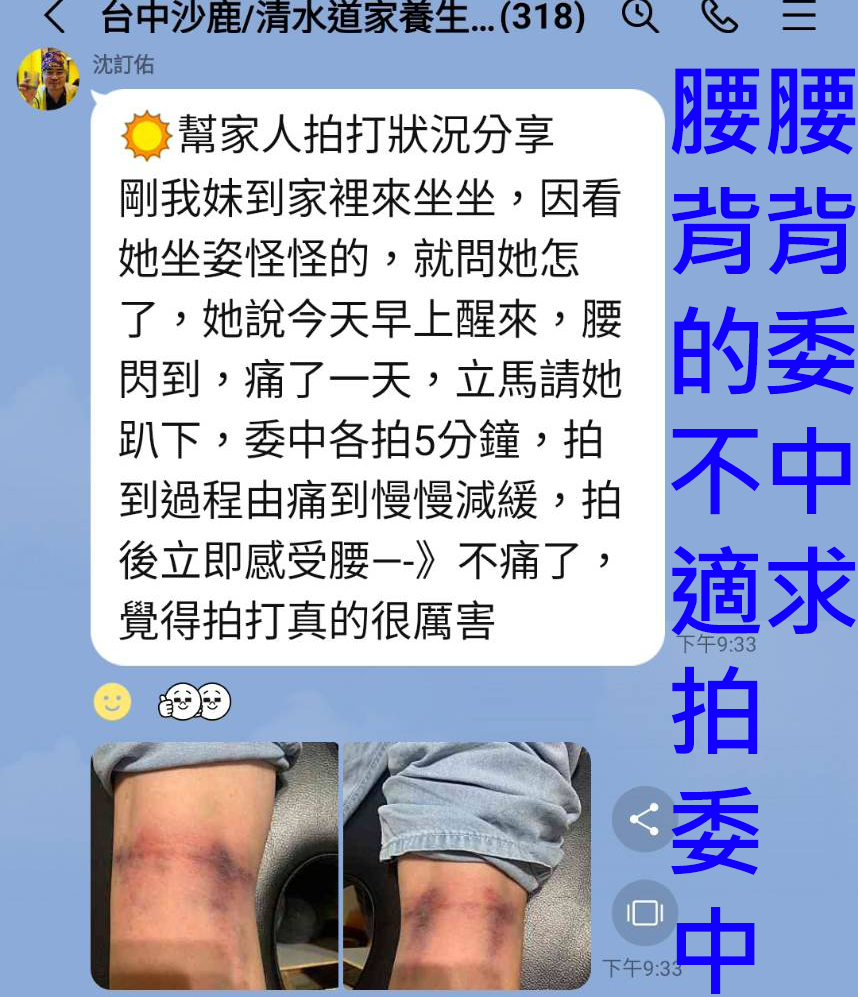
Task: Start a call in this group
Action: pos(719,16)
